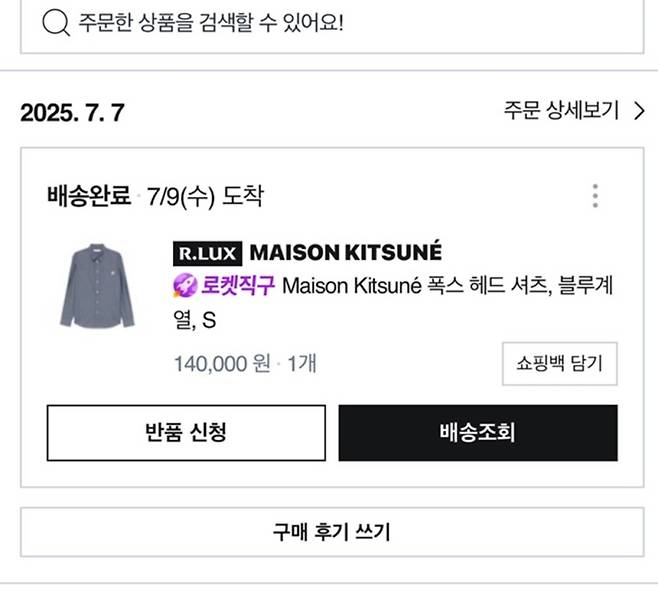Write a review via 구매 후기 쓰기
The width and height of the screenshot is (658, 602).
click(x=329, y=532)
